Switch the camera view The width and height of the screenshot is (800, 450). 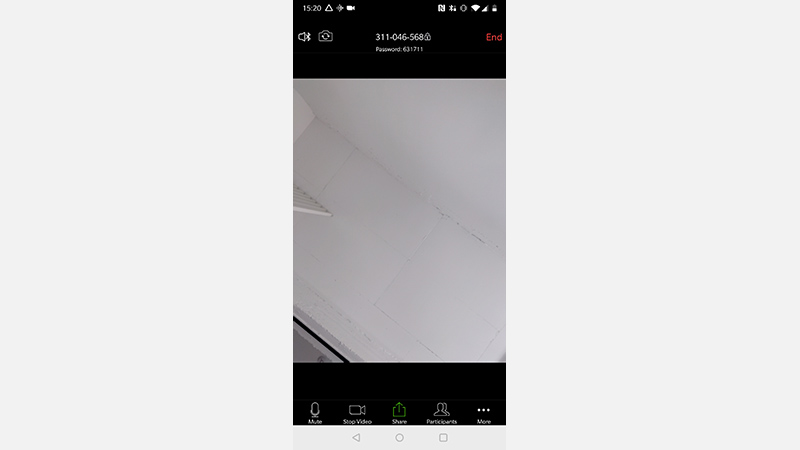[326, 37]
